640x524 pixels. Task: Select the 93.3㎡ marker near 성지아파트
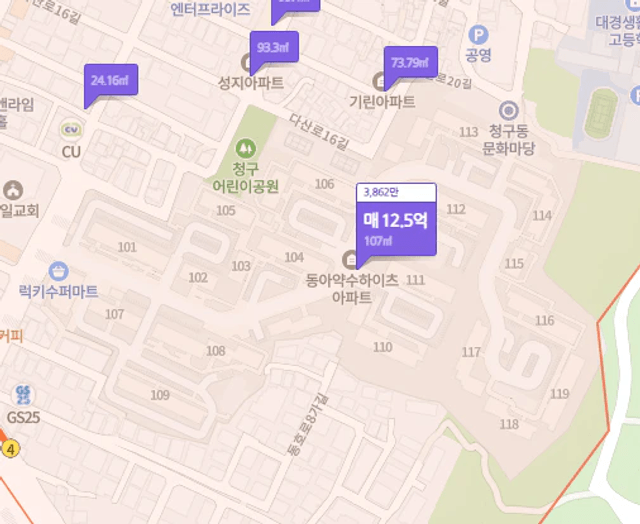pyautogui.click(x=274, y=47)
